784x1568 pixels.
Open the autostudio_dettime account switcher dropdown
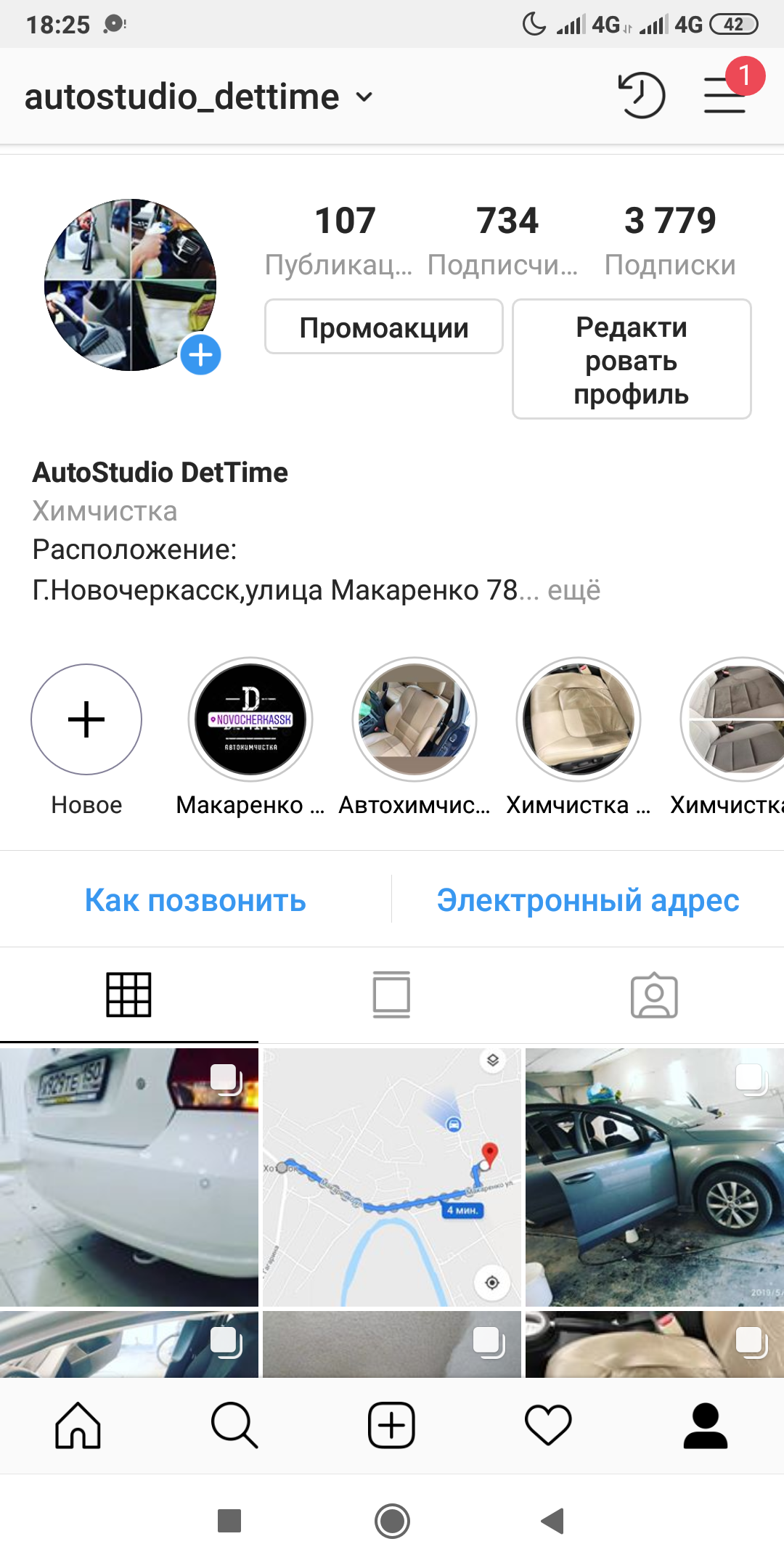pyautogui.click(x=199, y=97)
